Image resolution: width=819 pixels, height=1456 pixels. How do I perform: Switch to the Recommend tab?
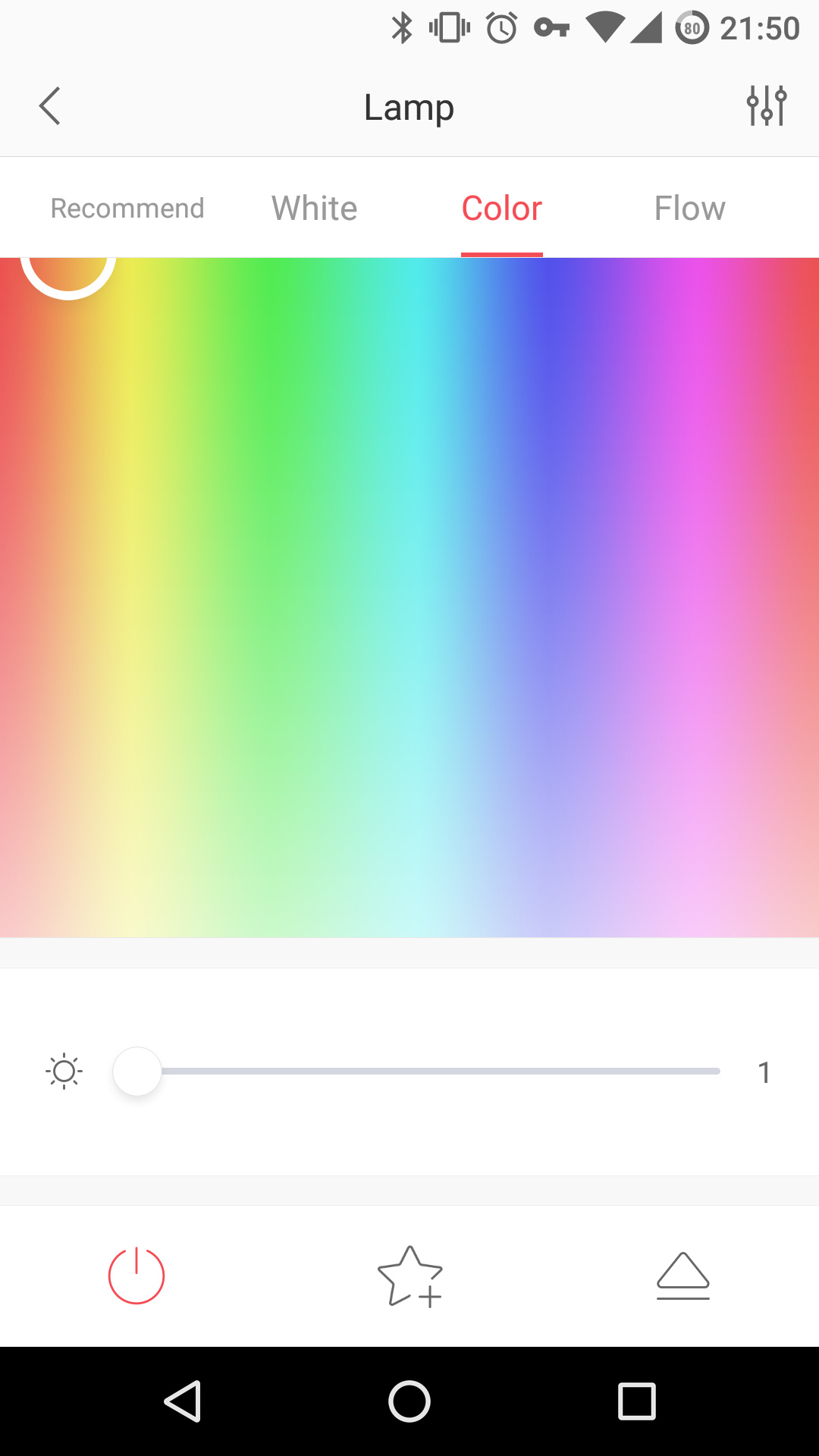point(127,208)
